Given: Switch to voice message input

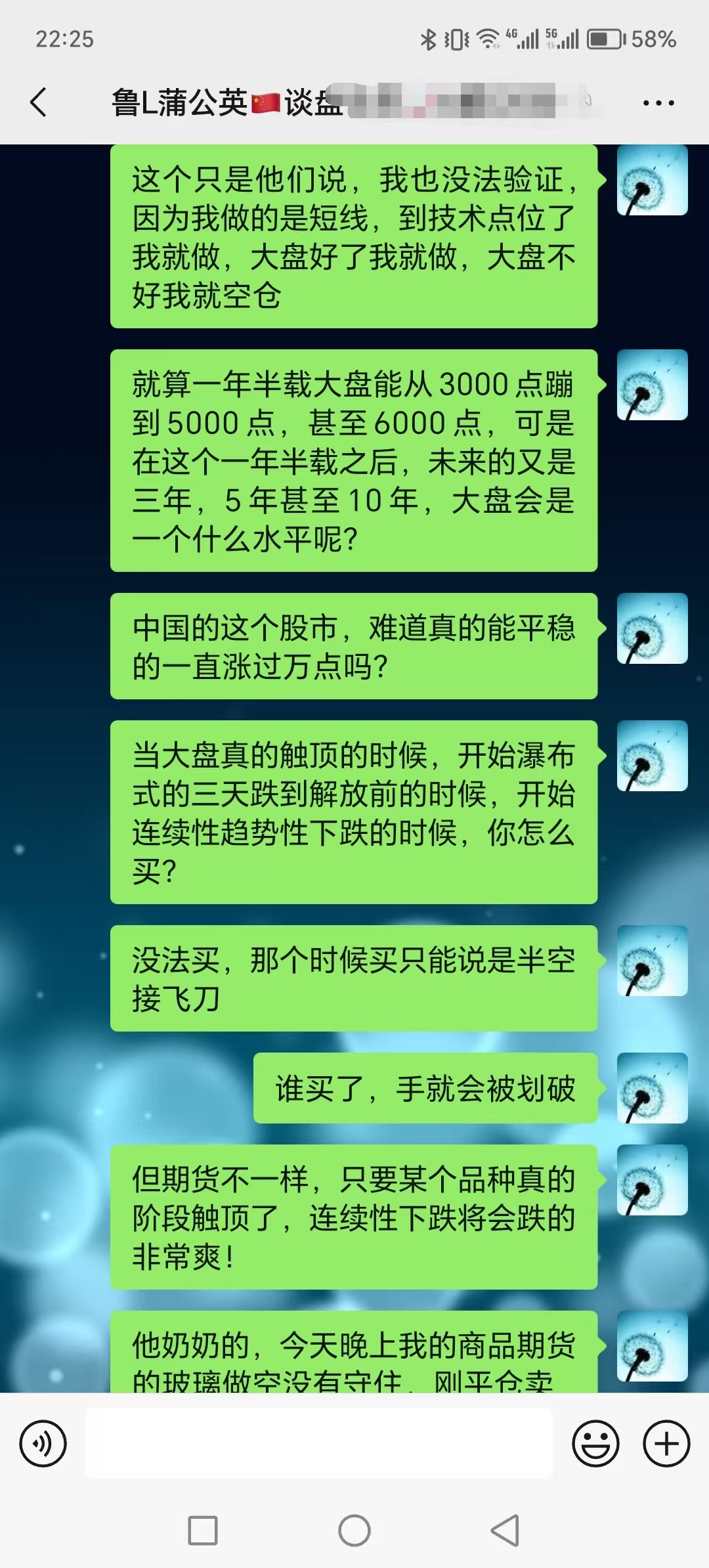Looking at the screenshot, I should coord(43,1444).
